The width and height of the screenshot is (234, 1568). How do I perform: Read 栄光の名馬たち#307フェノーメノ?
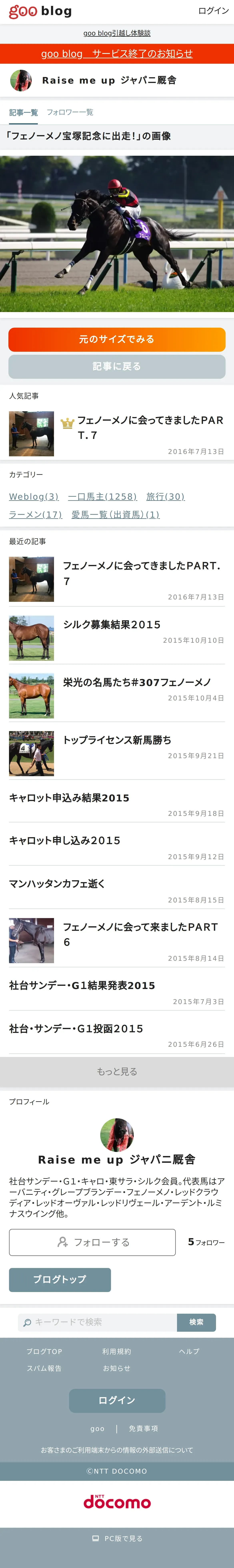pyautogui.click(x=137, y=682)
